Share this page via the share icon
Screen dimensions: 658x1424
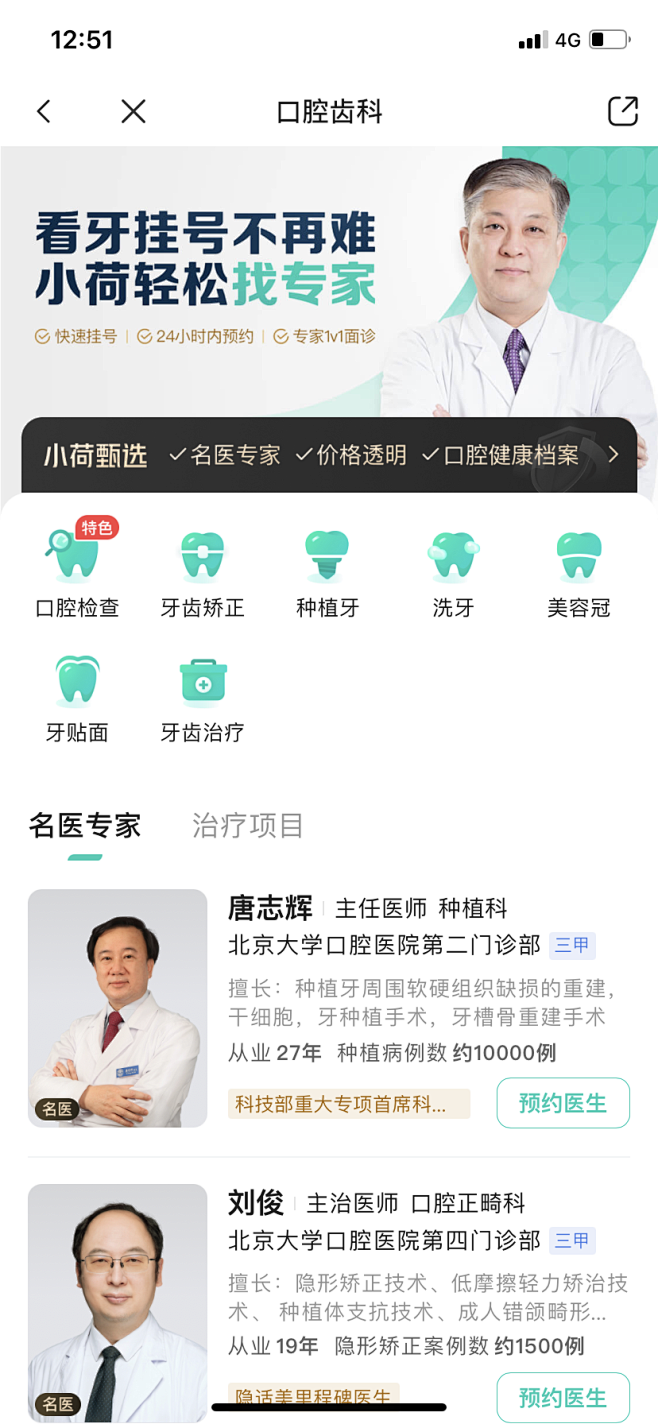click(622, 111)
